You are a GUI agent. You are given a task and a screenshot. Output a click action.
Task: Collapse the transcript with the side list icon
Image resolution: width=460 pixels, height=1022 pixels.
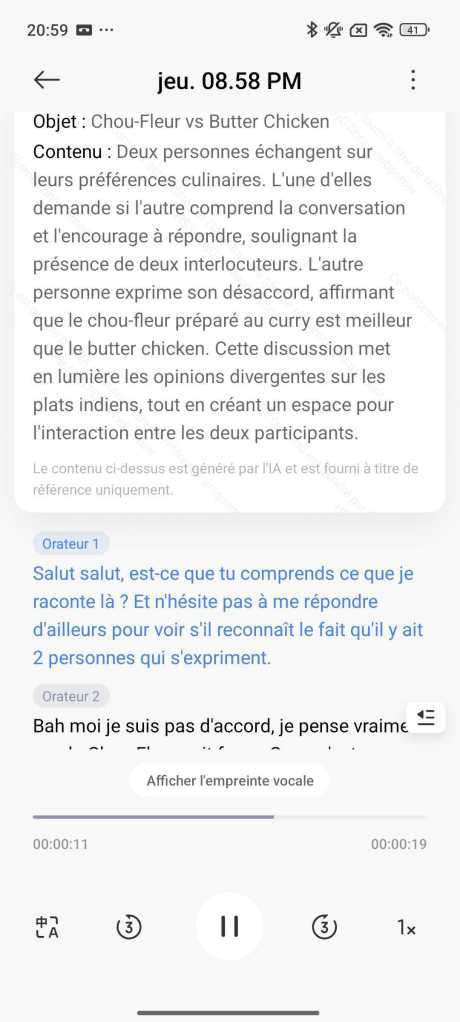point(426,718)
